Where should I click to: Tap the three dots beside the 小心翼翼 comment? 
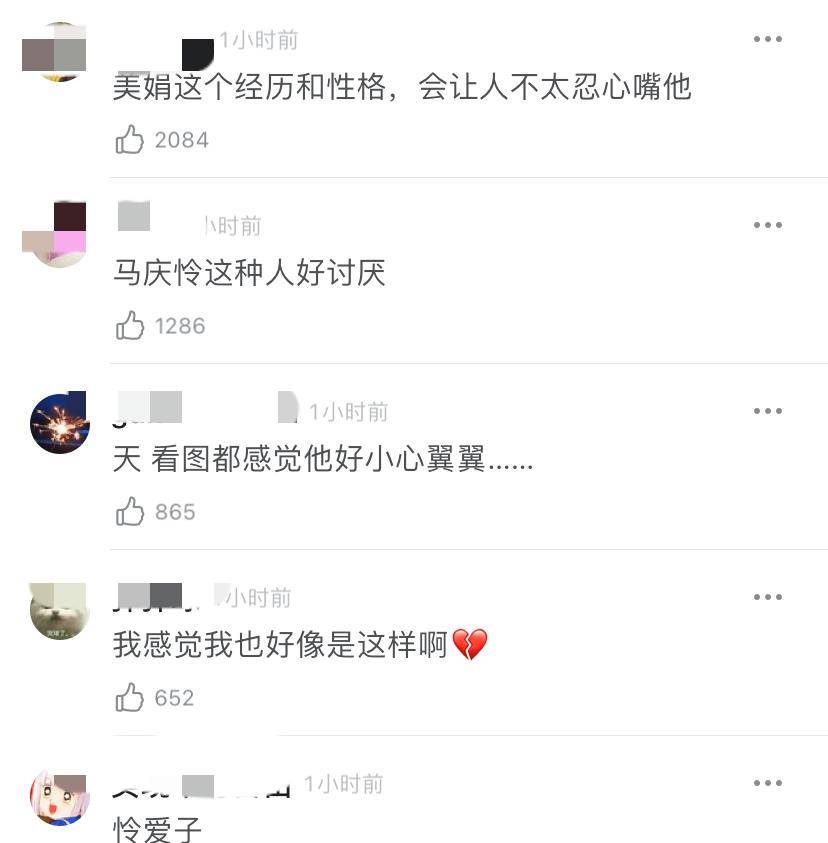tap(767, 411)
